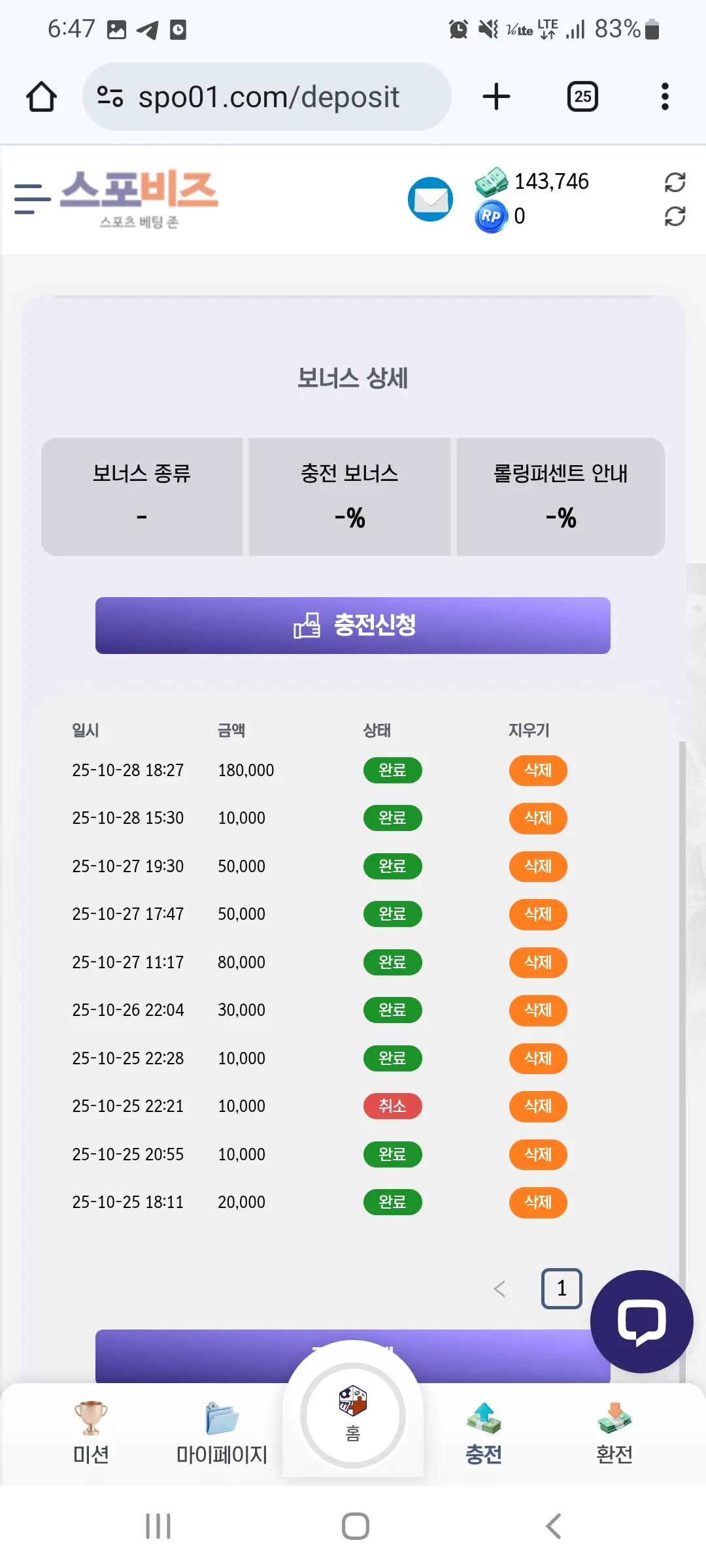The width and height of the screenshot is (706, 1568).
Task: Open the hamburger menu beside the logo
Action: point(33,199)
